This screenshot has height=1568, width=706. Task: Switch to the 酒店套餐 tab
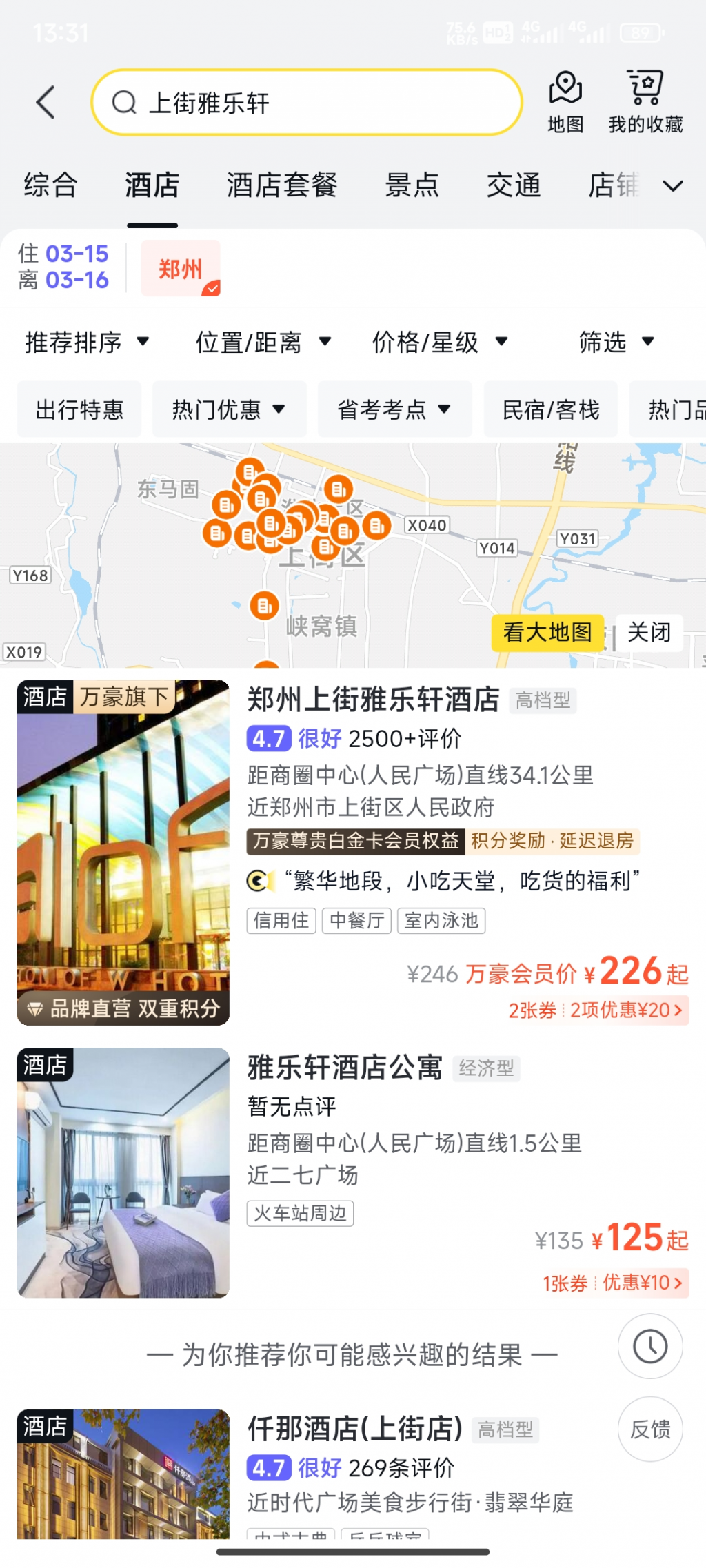click(x=282, y=185)
